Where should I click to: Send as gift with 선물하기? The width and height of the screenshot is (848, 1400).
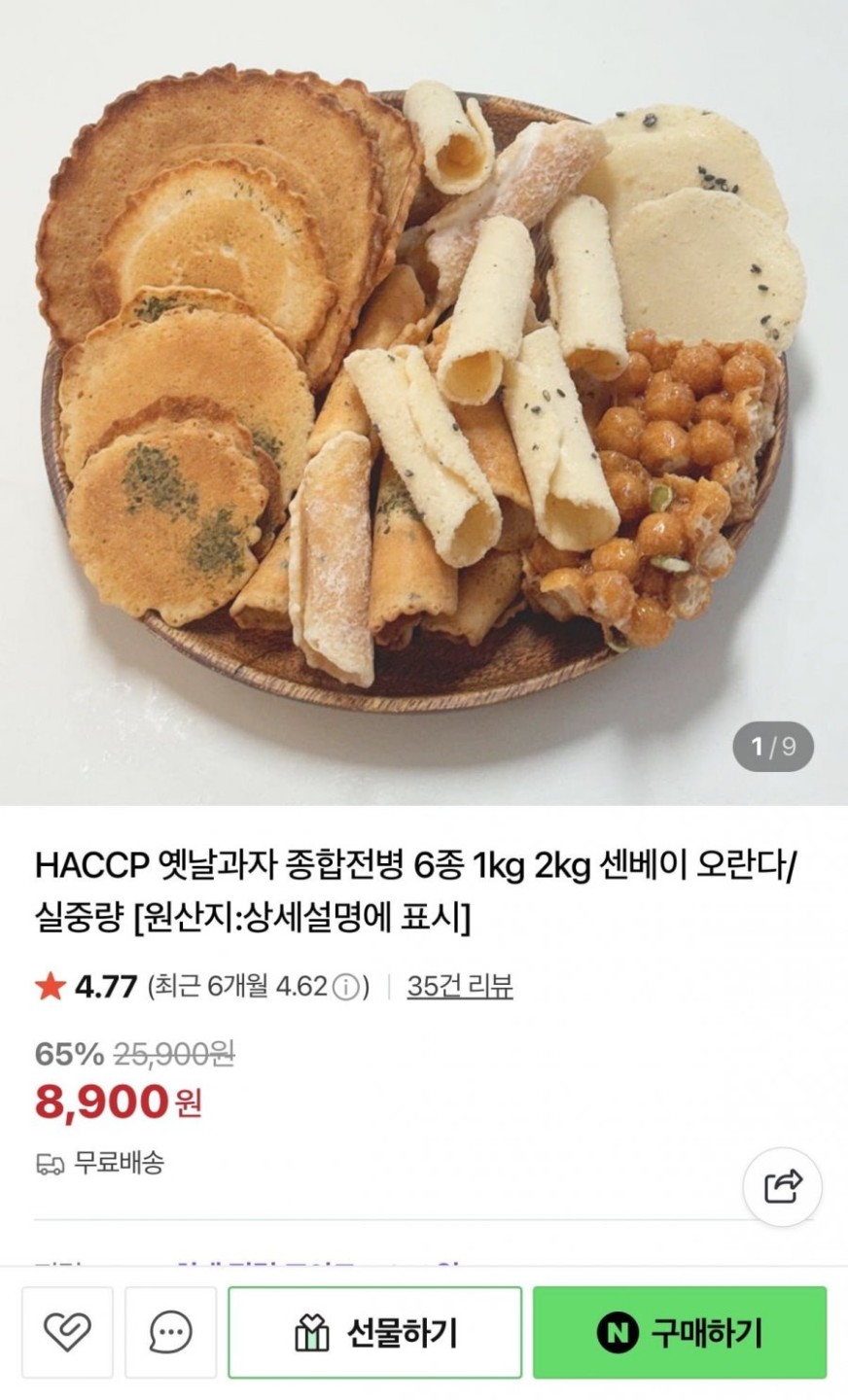pos(374,1332)
